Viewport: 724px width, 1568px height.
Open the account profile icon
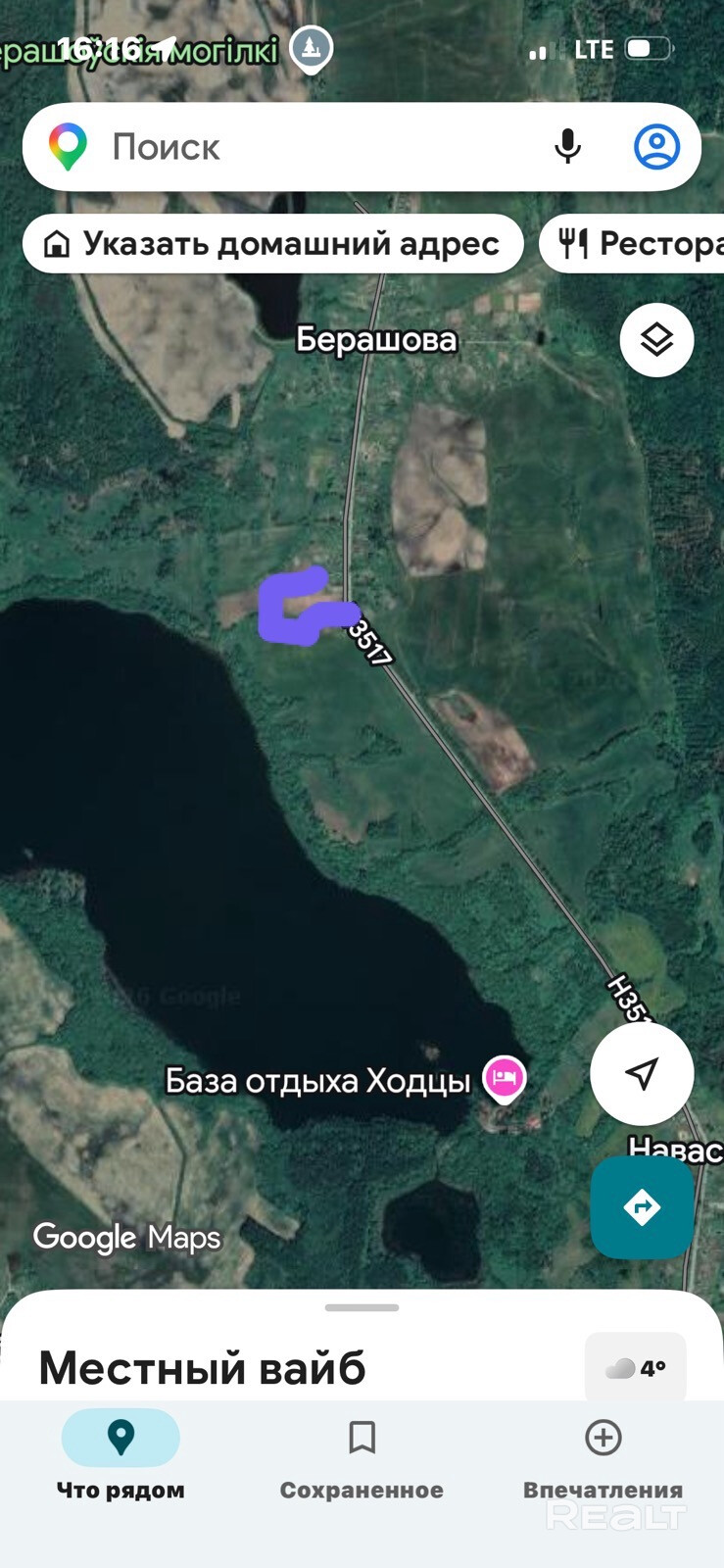coord(656,147)
